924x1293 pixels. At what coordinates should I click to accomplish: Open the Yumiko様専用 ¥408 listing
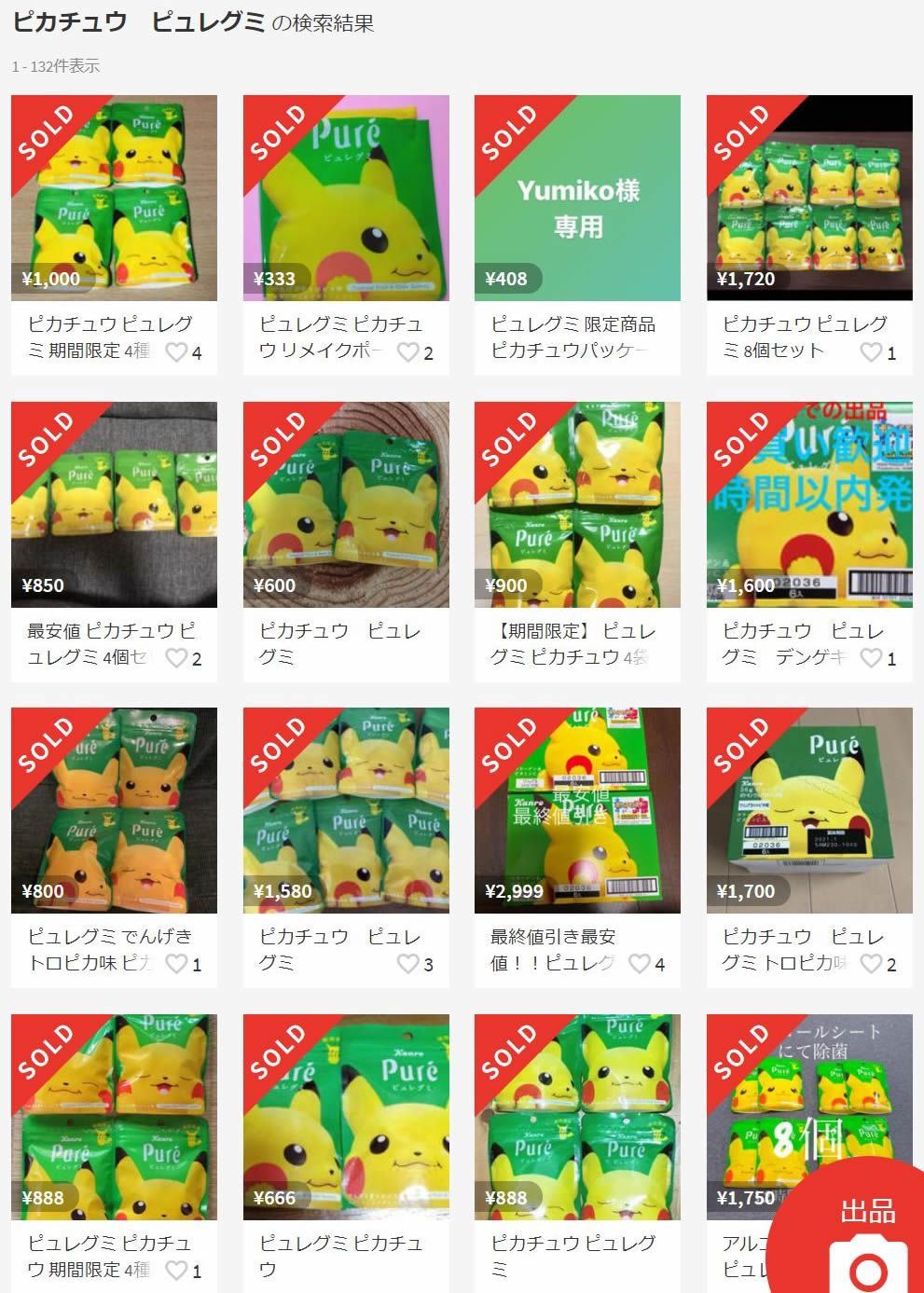point(577,198)
